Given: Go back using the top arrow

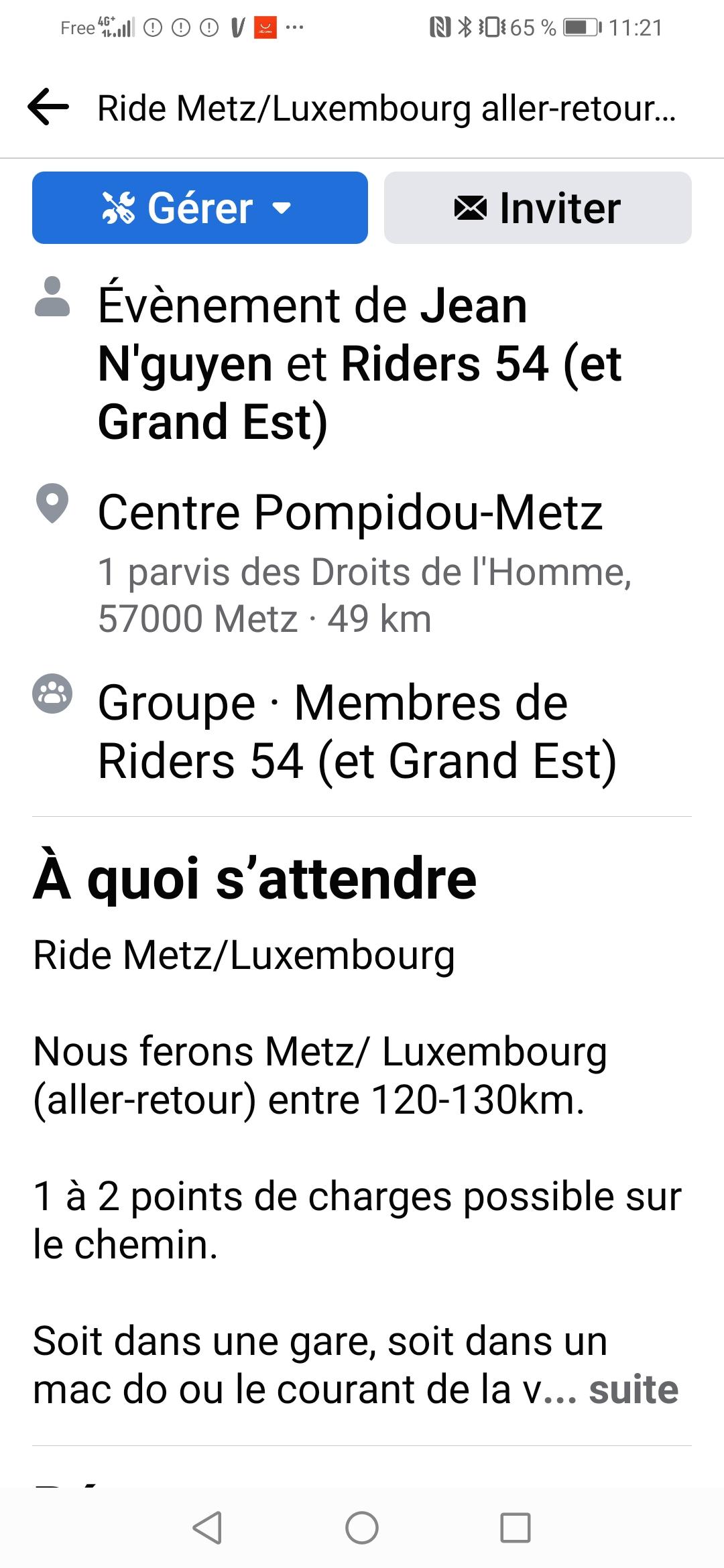Looking at the screenshot, I should (48, 108).
